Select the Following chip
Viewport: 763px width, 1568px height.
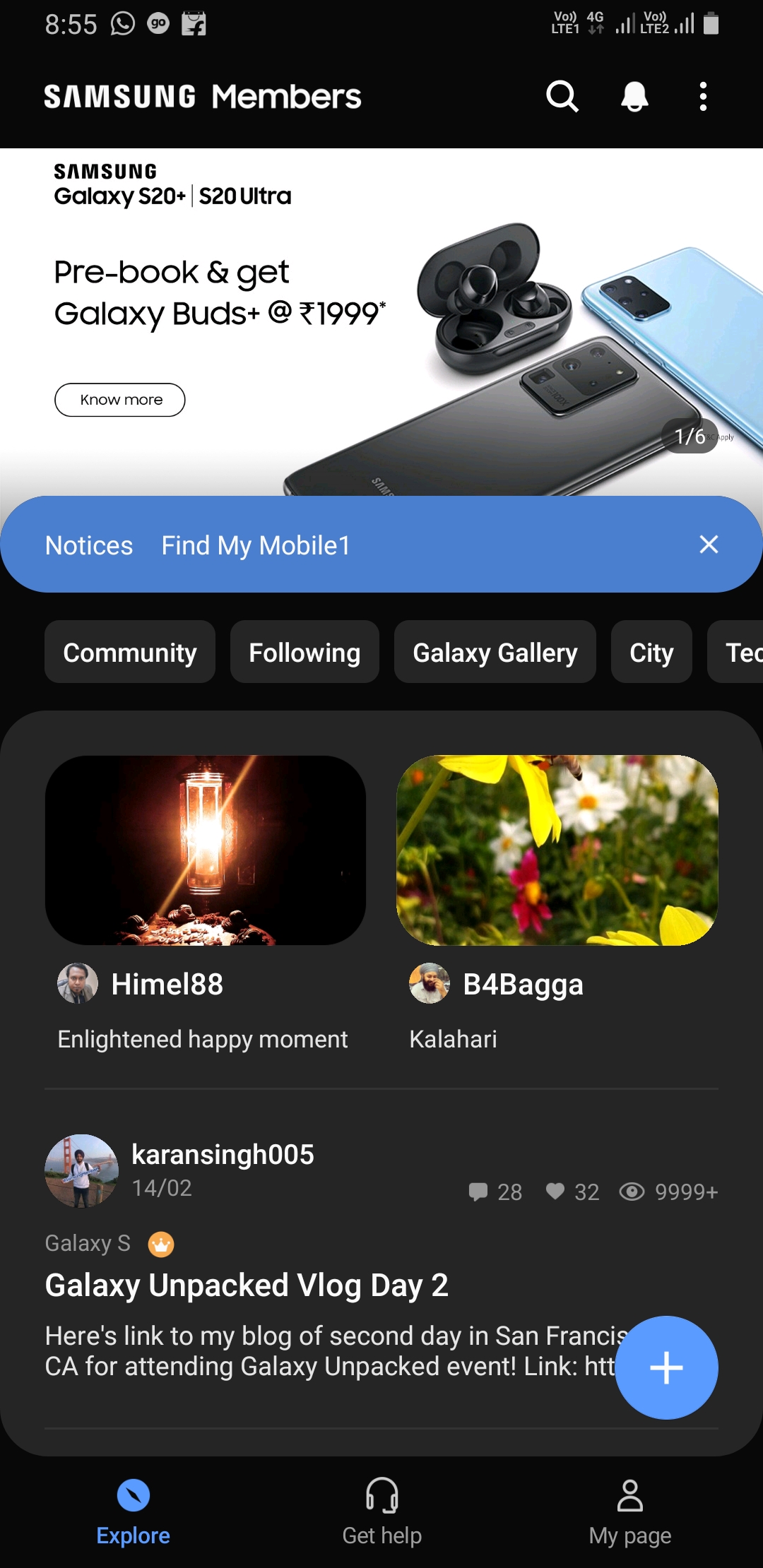pos(304,652)
